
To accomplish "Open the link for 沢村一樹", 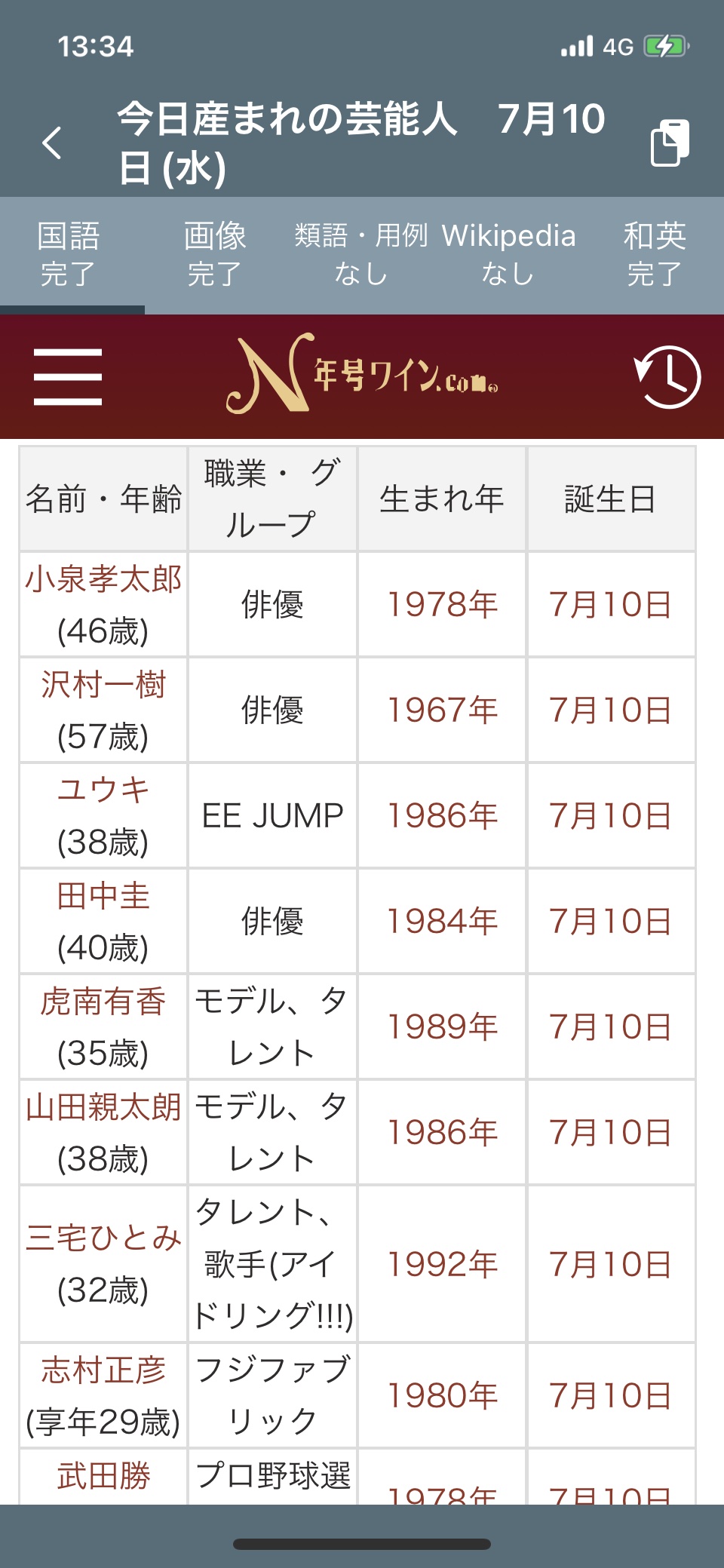I will pos(103,685).
